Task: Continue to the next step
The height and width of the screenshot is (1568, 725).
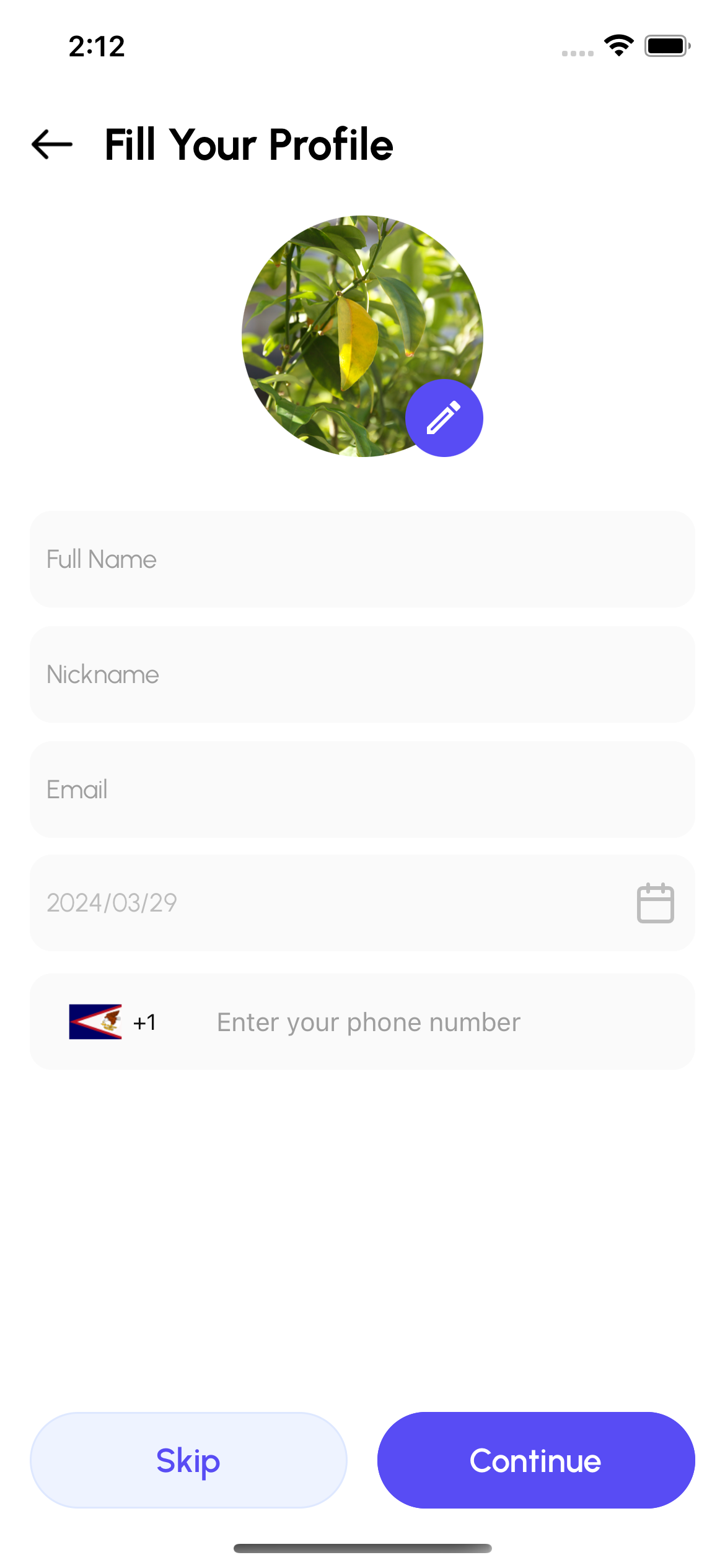Action: [x=535, y=1460]
